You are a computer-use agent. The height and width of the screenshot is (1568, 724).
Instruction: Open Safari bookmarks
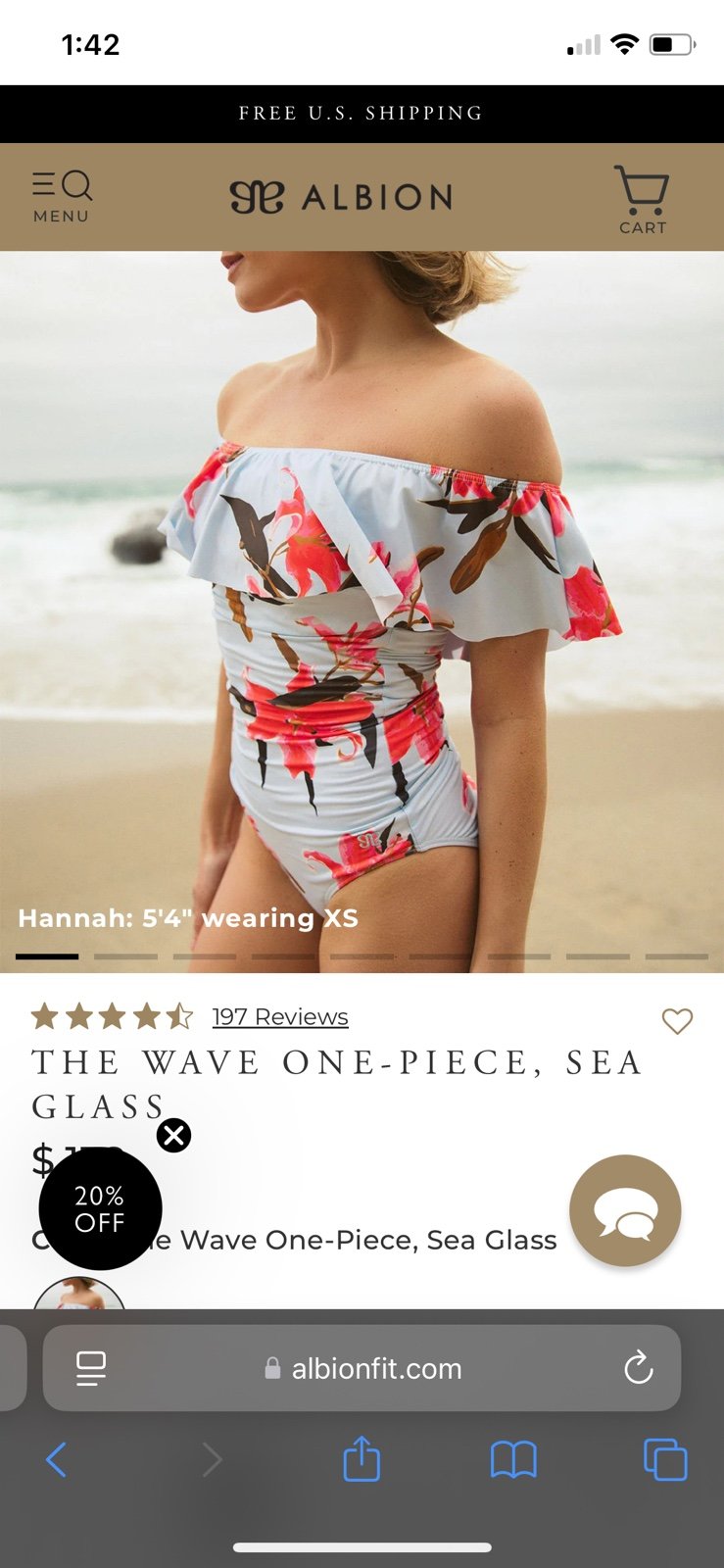[x=513, y=1460]
